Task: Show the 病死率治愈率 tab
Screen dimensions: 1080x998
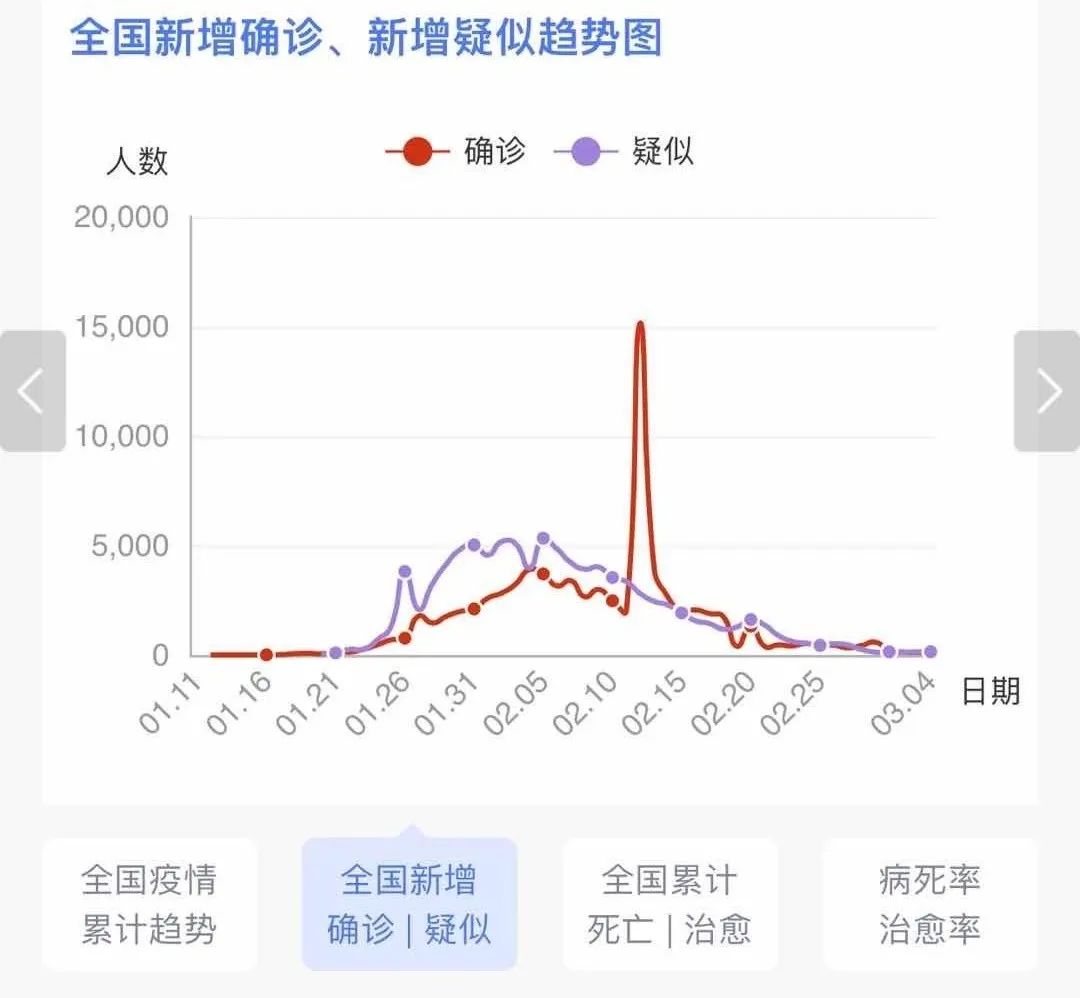Action: tap(929, 904)
